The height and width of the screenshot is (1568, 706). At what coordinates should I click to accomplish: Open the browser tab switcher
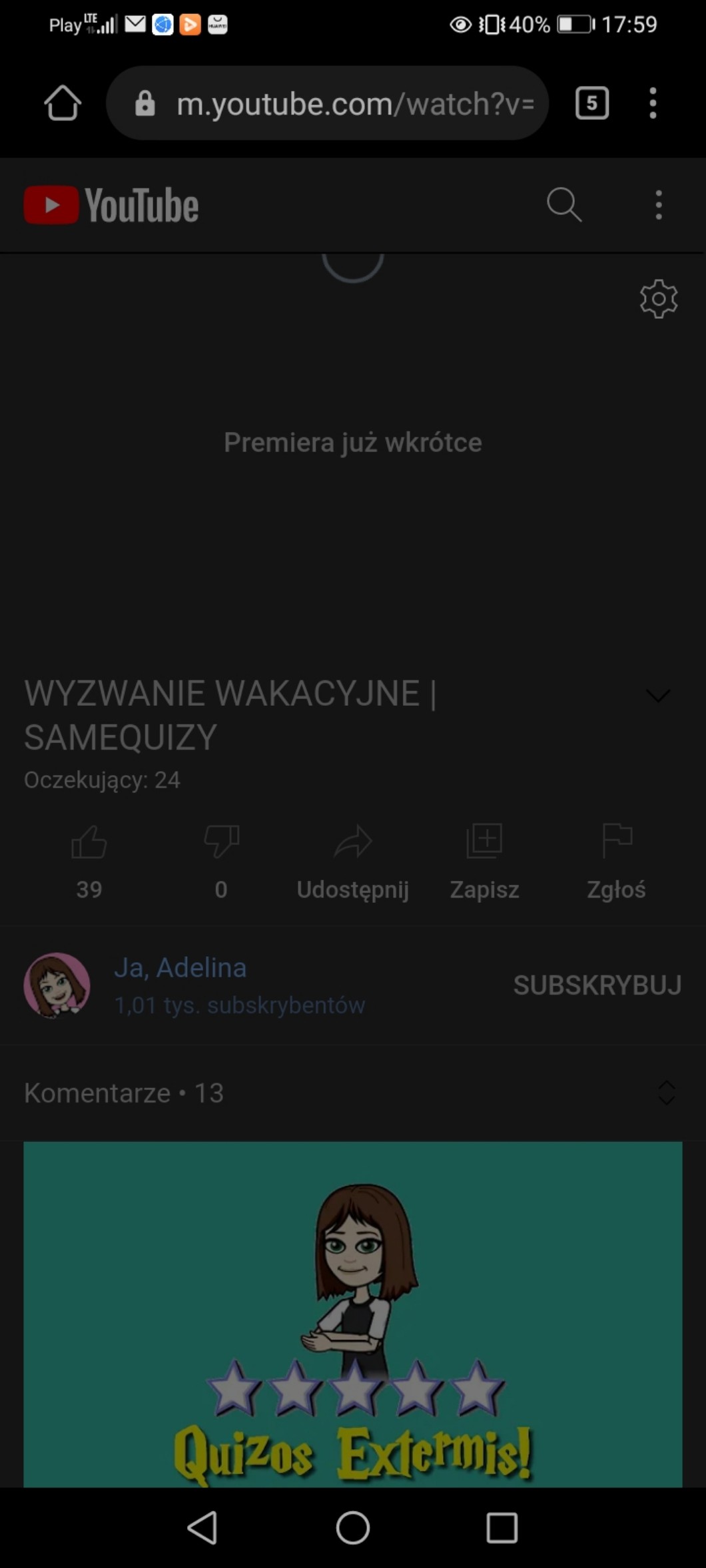click(x=591, y=103)
